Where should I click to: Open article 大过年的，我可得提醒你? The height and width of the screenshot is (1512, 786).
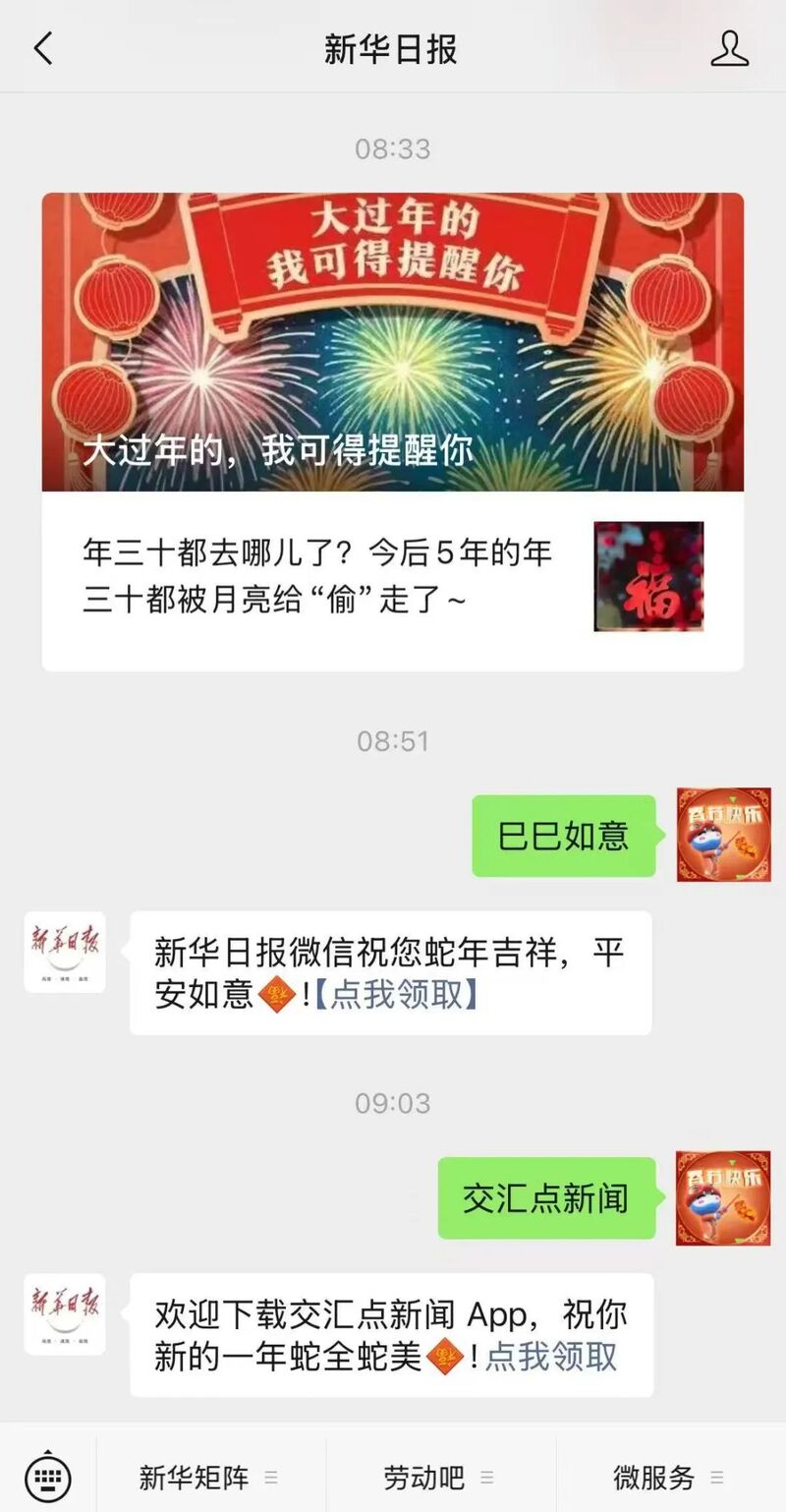(392, 342)
